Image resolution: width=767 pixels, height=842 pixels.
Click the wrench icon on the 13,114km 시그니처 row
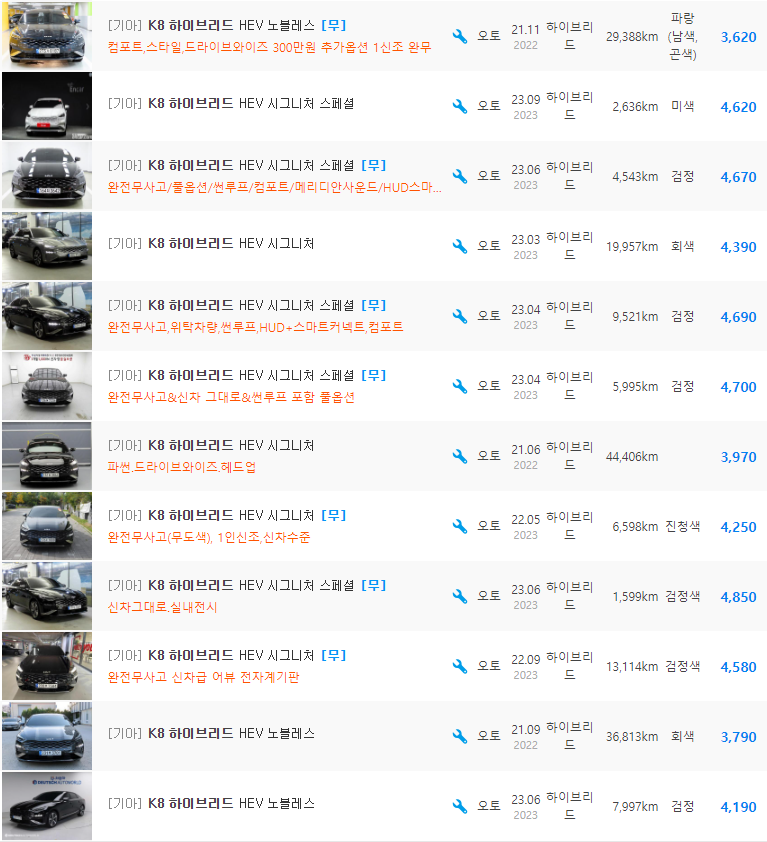pos(459,666)
